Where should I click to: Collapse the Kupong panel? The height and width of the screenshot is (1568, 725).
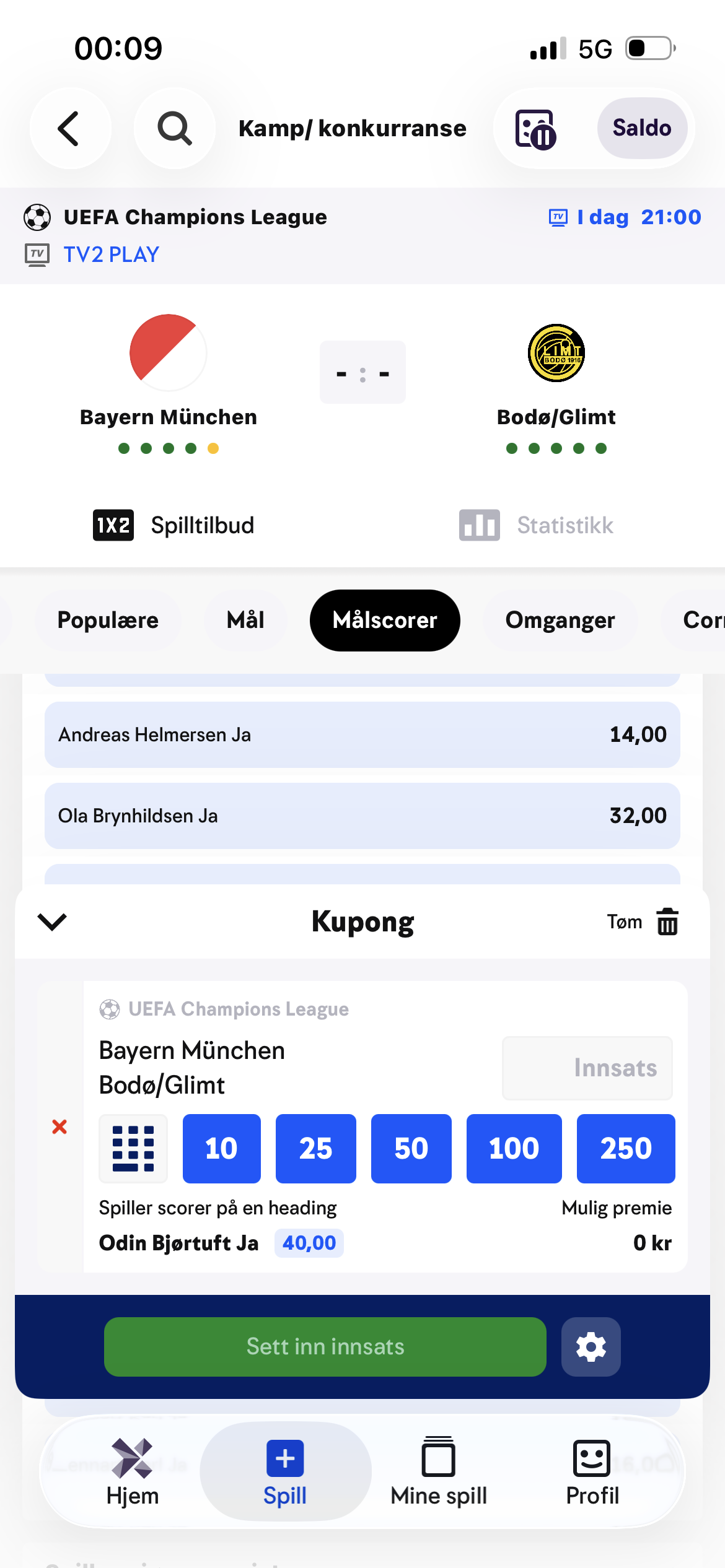coord(52,921)
